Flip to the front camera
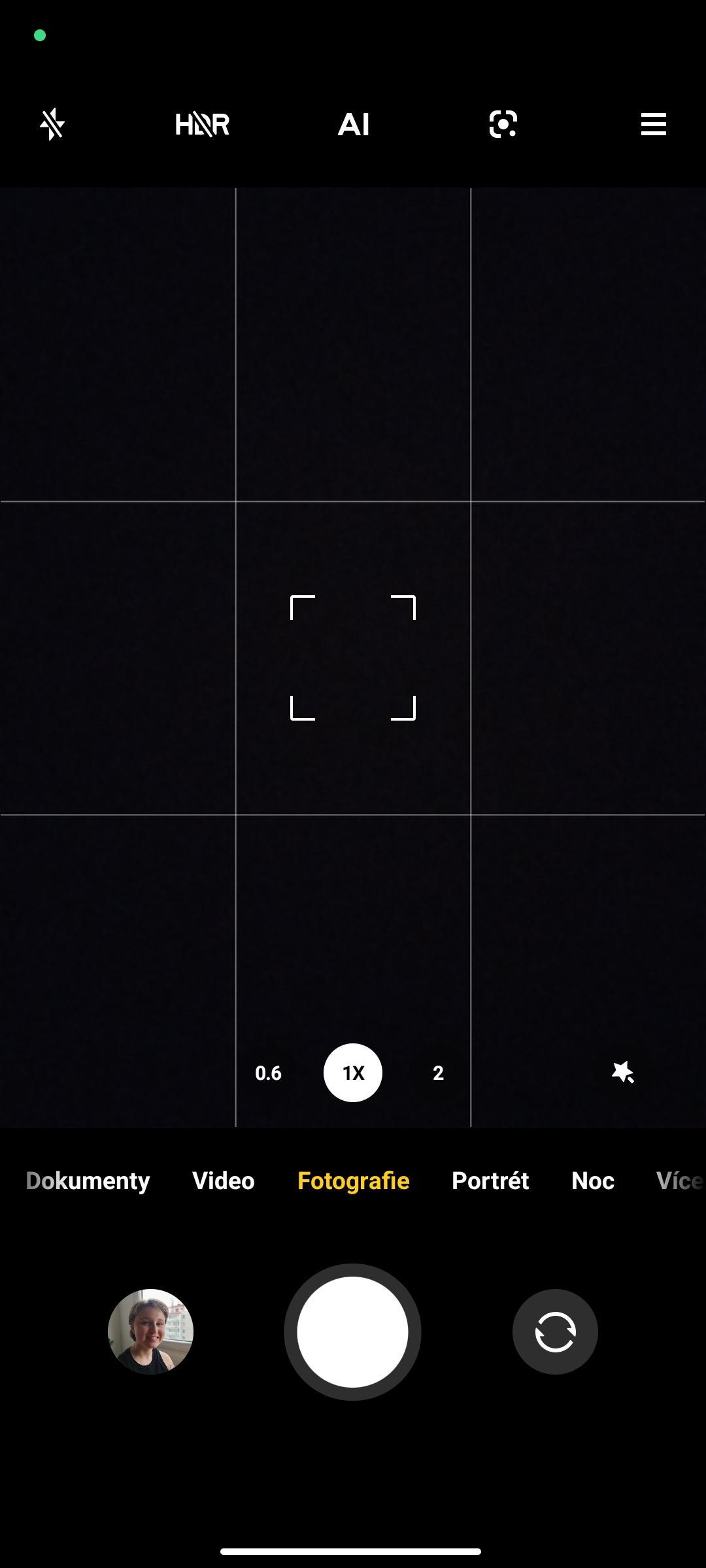The width and height of the screenshot is (706, 1568). click(x=555, y=1331)
